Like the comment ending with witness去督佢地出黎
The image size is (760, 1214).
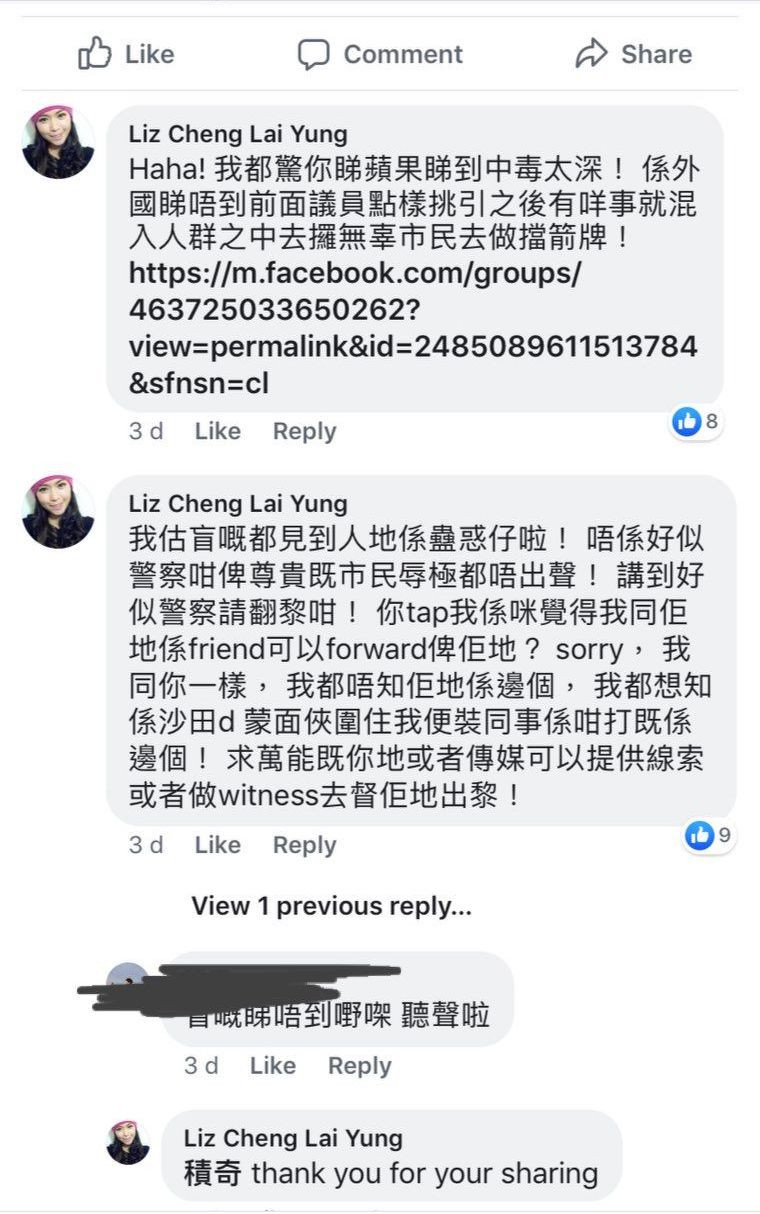217,845
